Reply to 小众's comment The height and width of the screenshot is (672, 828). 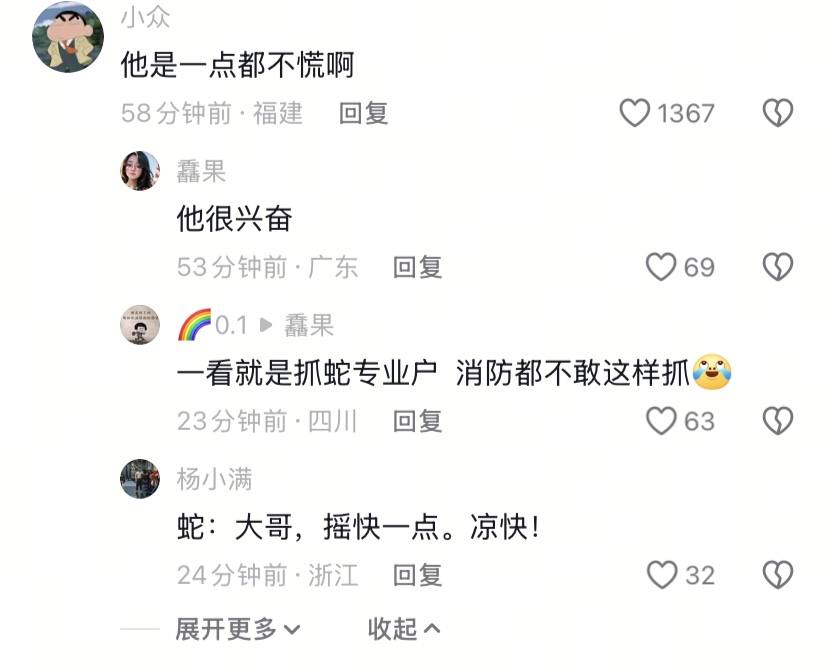point(363,113)
